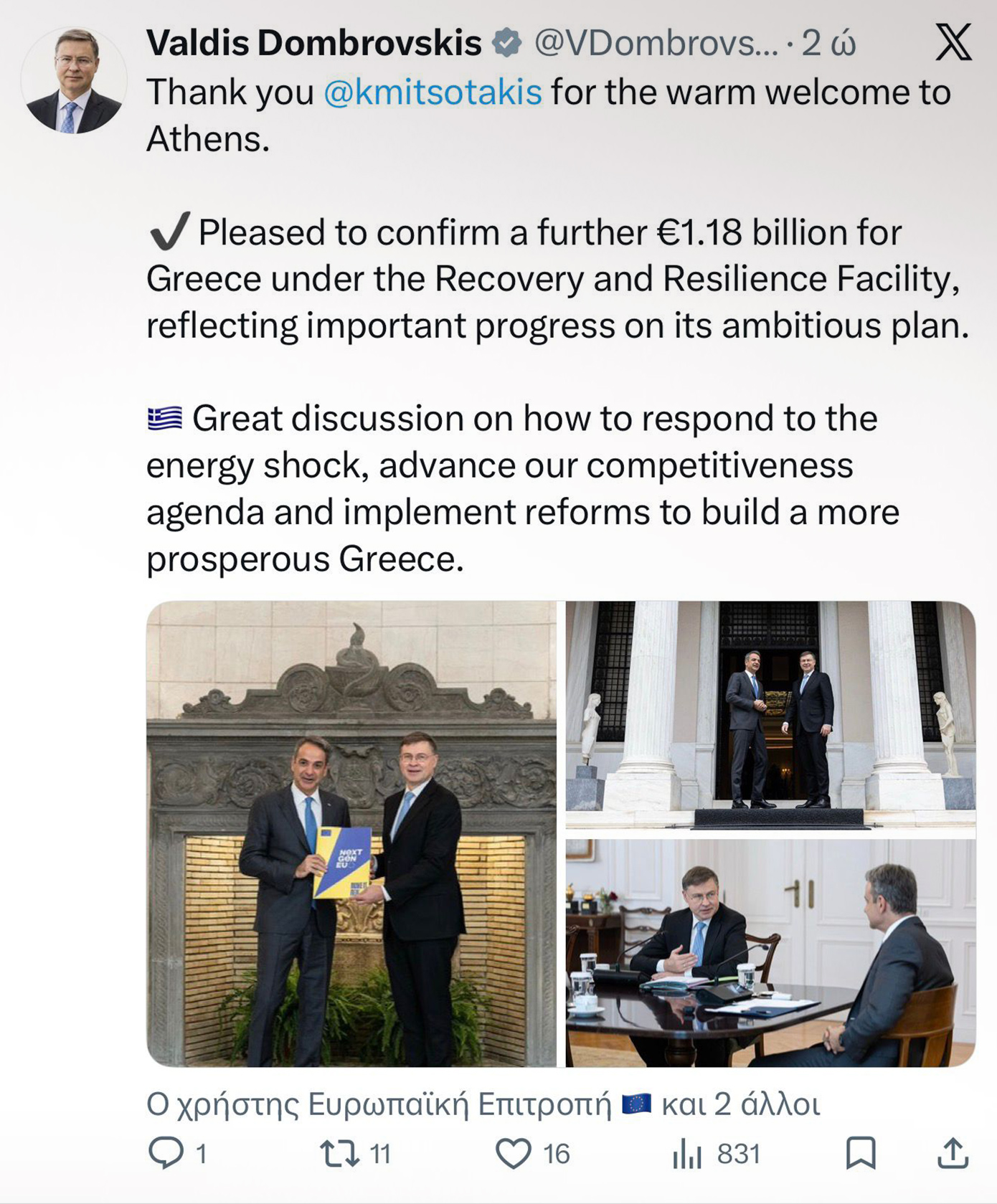Screen dimensions: 997x1204
Task: Share this post
Action: (x=953, y=1153)
